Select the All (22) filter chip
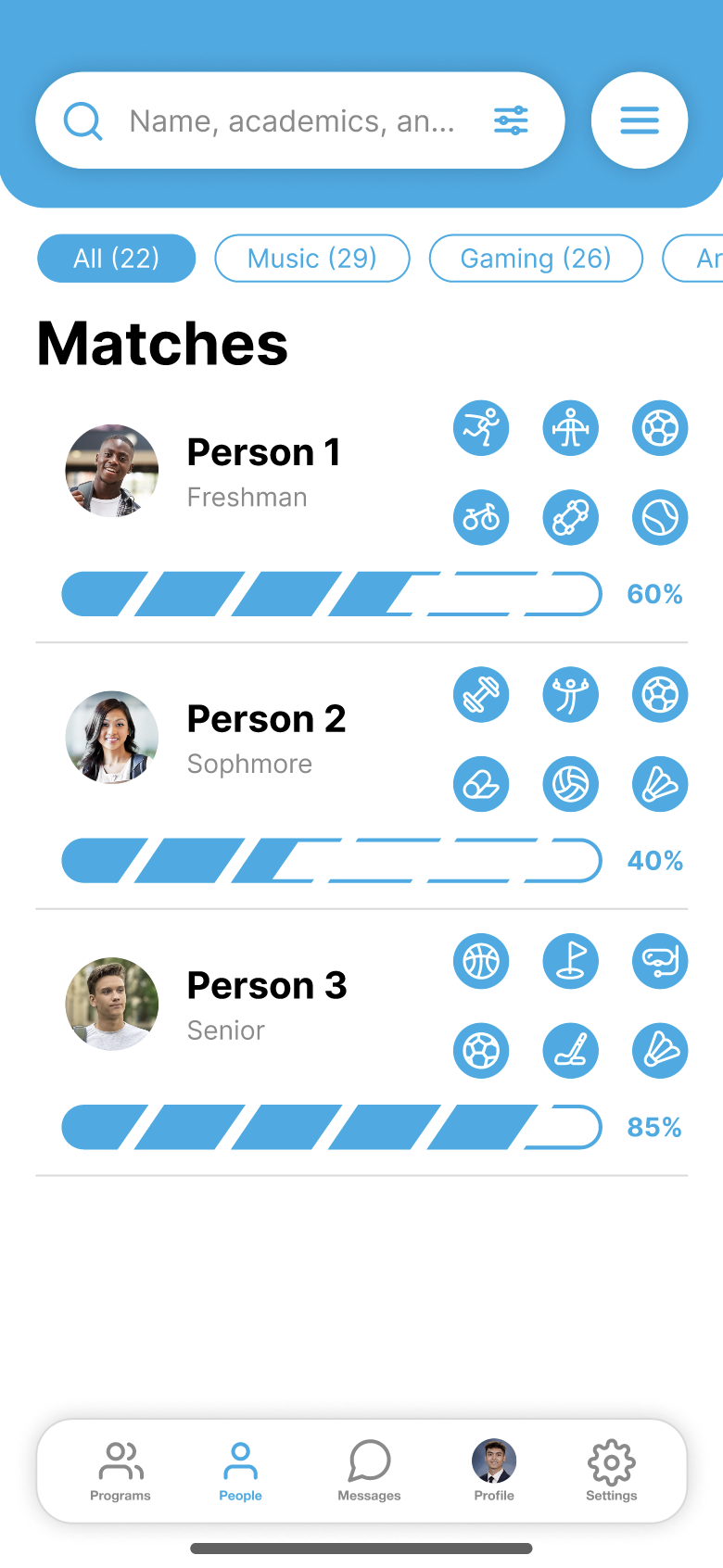723x1568 pixels. (117, 258)
